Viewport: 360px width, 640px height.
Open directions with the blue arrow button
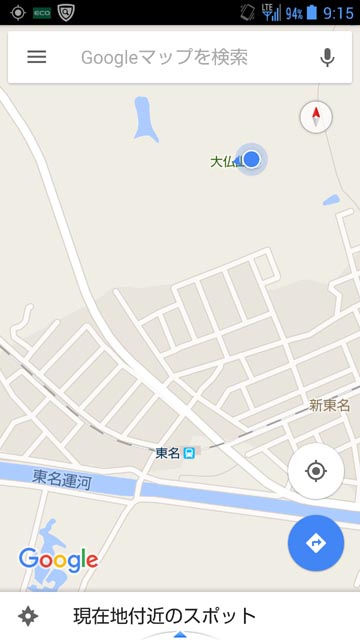(316, 543)
